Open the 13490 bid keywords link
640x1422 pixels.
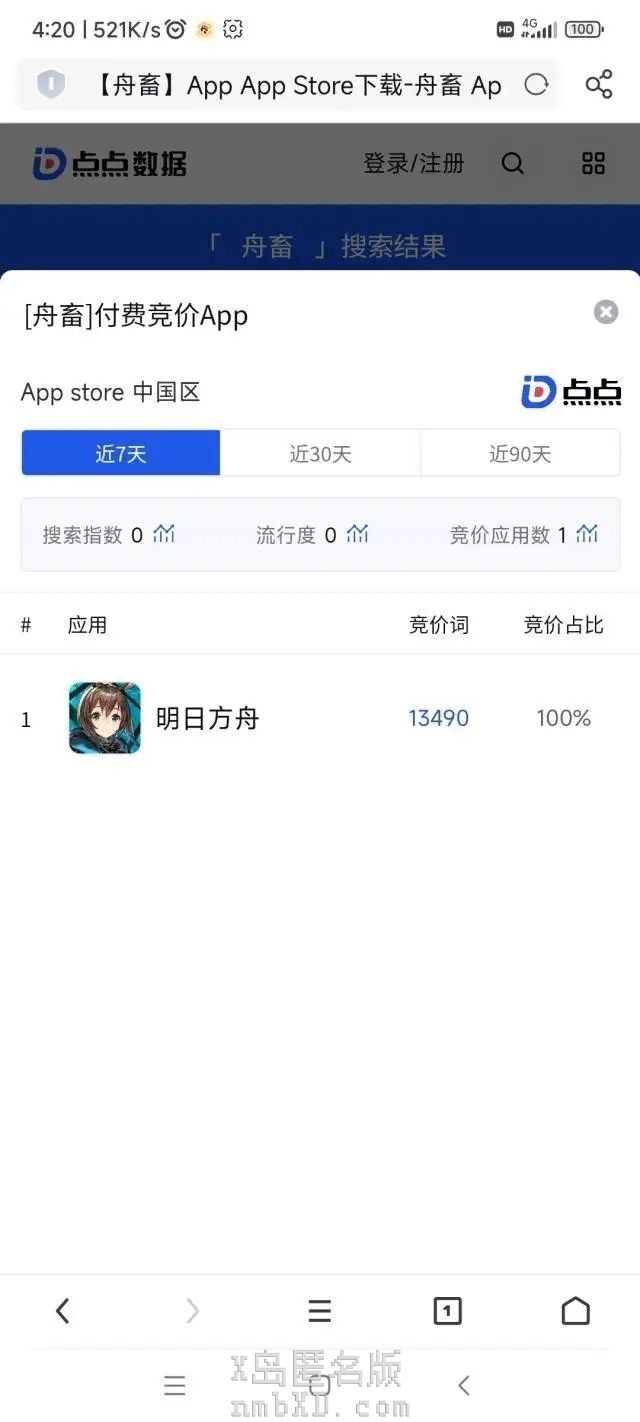(438, 718)
